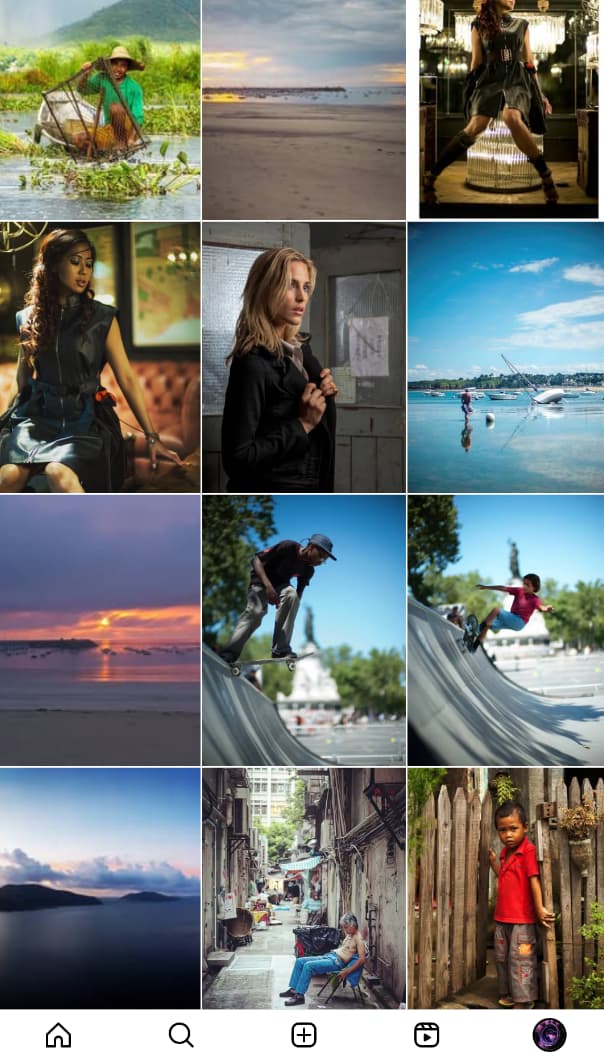View the blonde woman in black coat photo
The height and width of the screenshot is (1057, 604).
click(304, 357)
